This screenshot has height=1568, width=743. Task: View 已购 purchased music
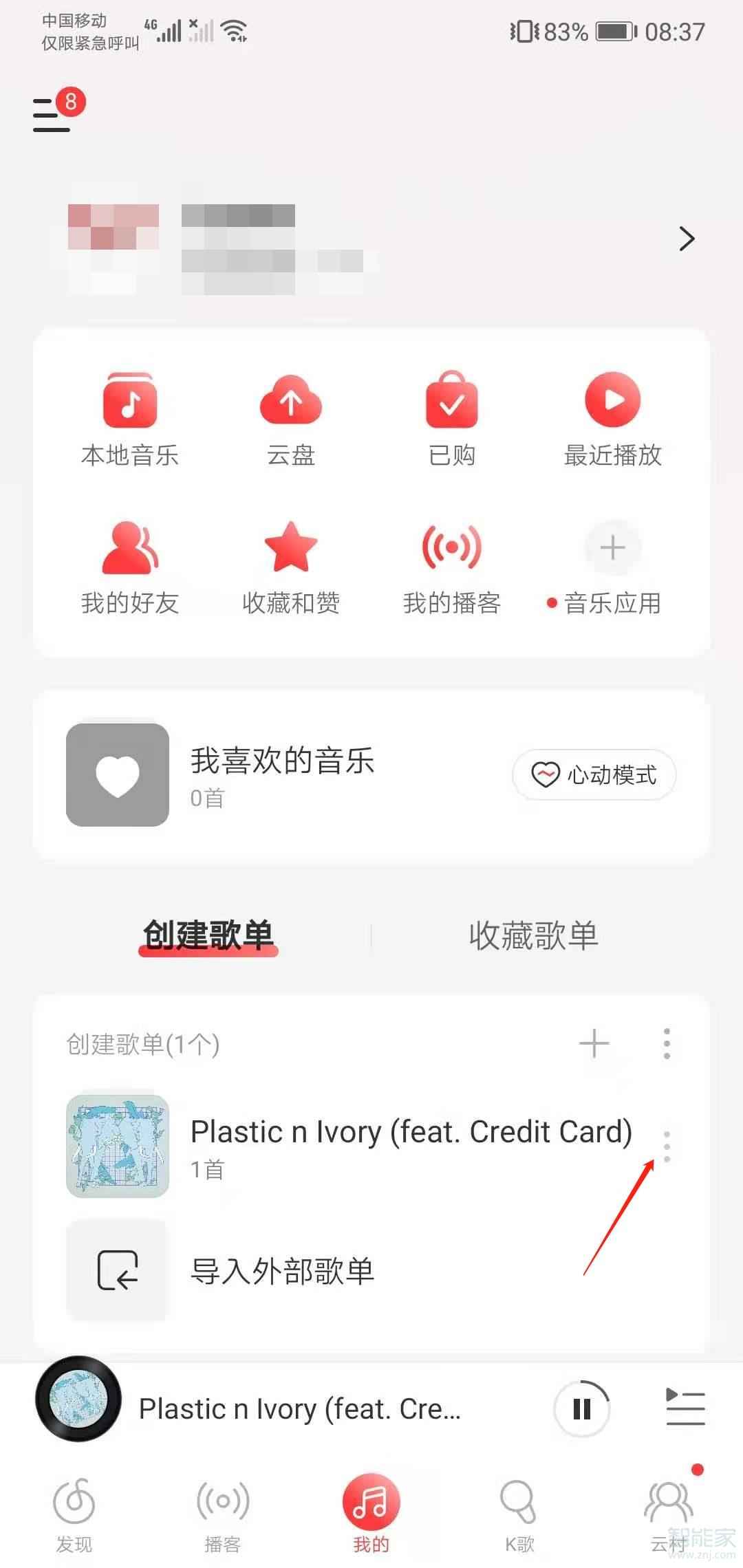coord(452,416)
